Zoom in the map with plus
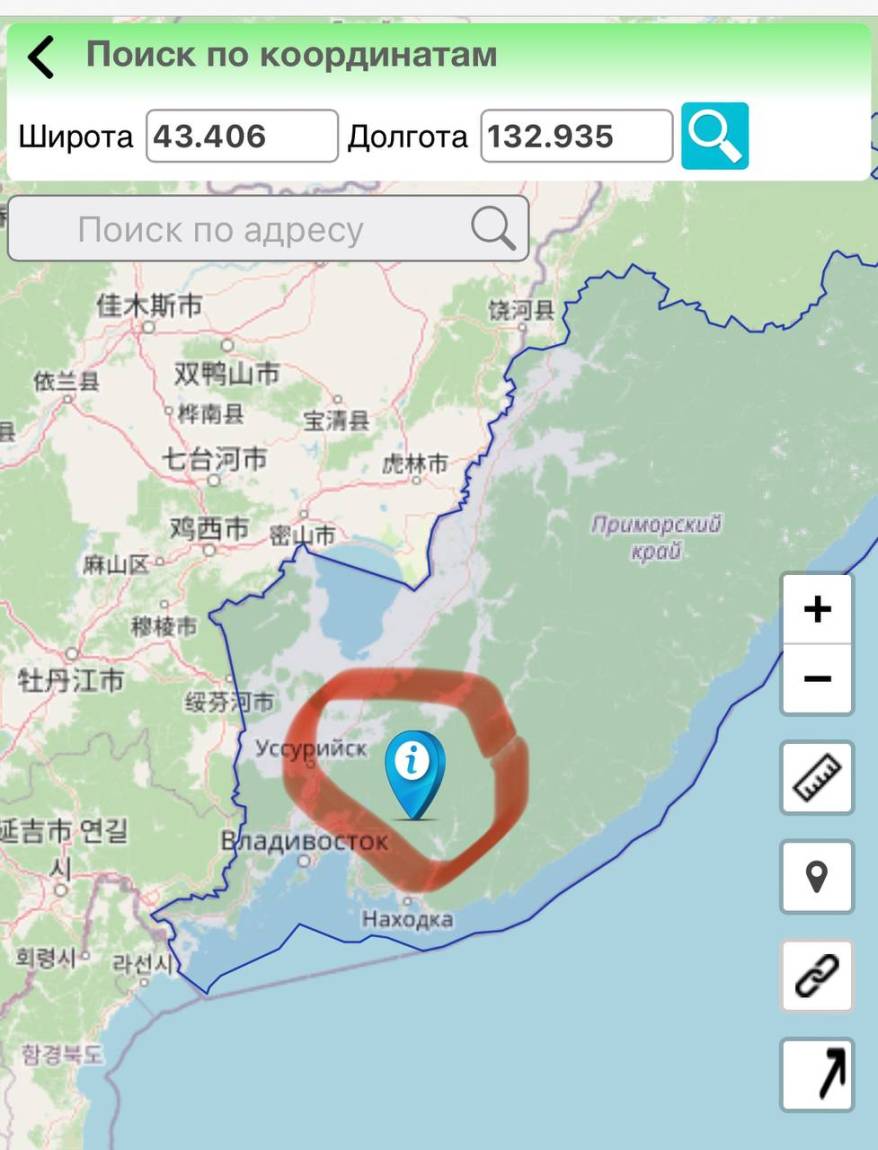Viewport: 878px width, 1150px height. click(x=817, y=609)
